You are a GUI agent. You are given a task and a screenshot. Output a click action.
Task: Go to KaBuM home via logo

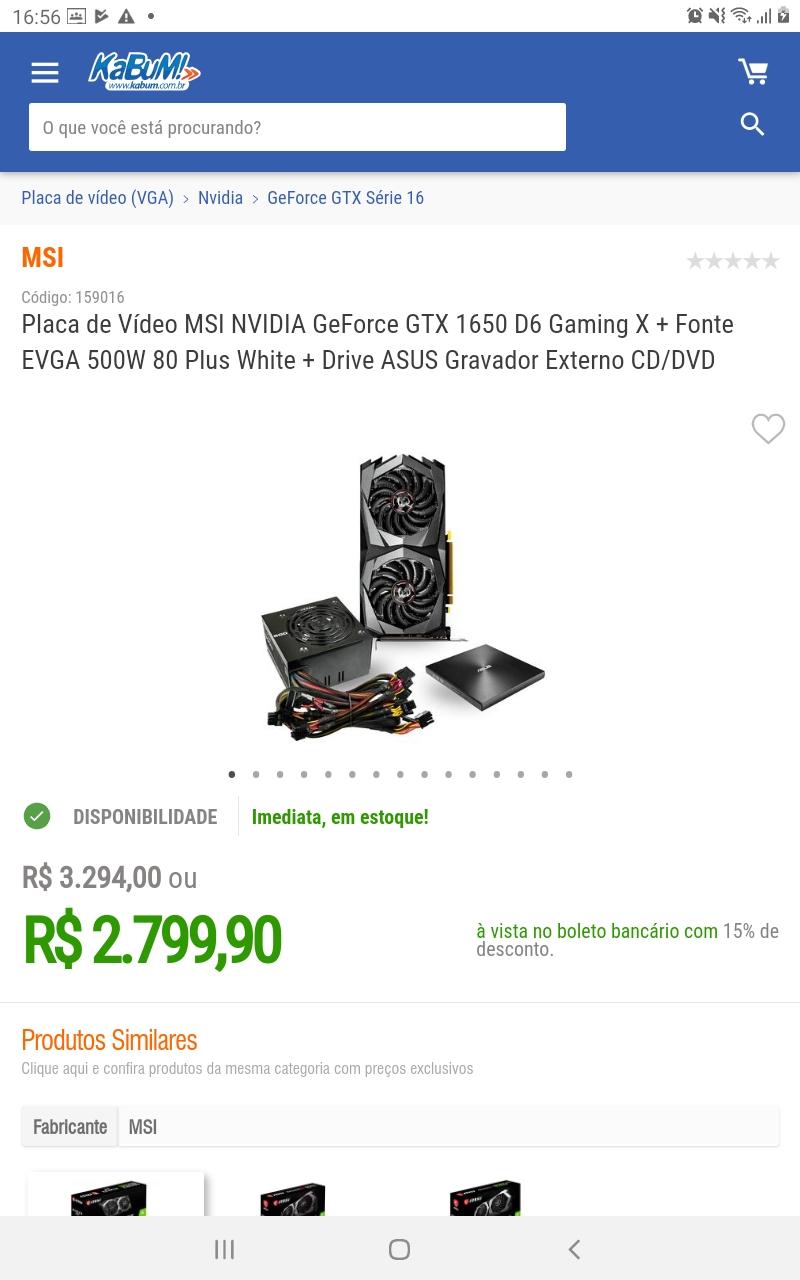point(144,71)
